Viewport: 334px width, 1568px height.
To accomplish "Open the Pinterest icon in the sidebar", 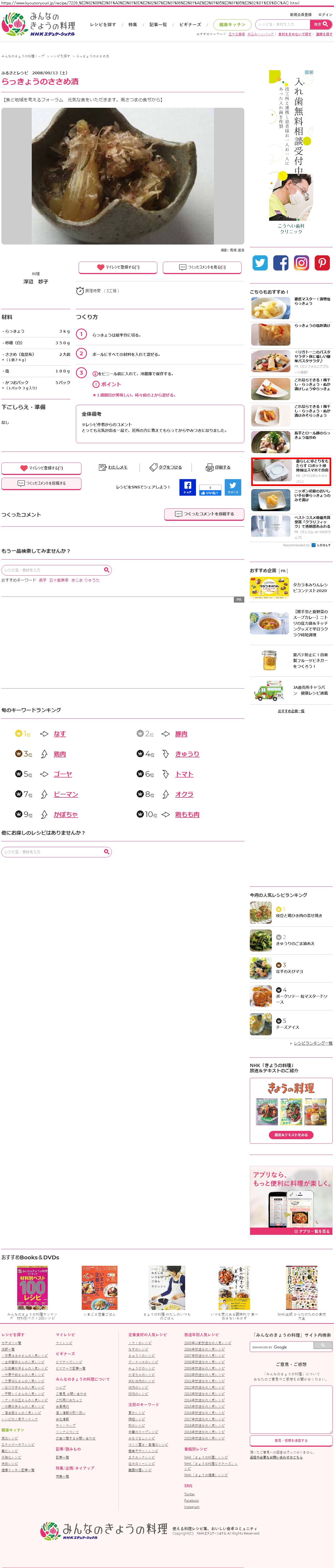I will [322, 262].
